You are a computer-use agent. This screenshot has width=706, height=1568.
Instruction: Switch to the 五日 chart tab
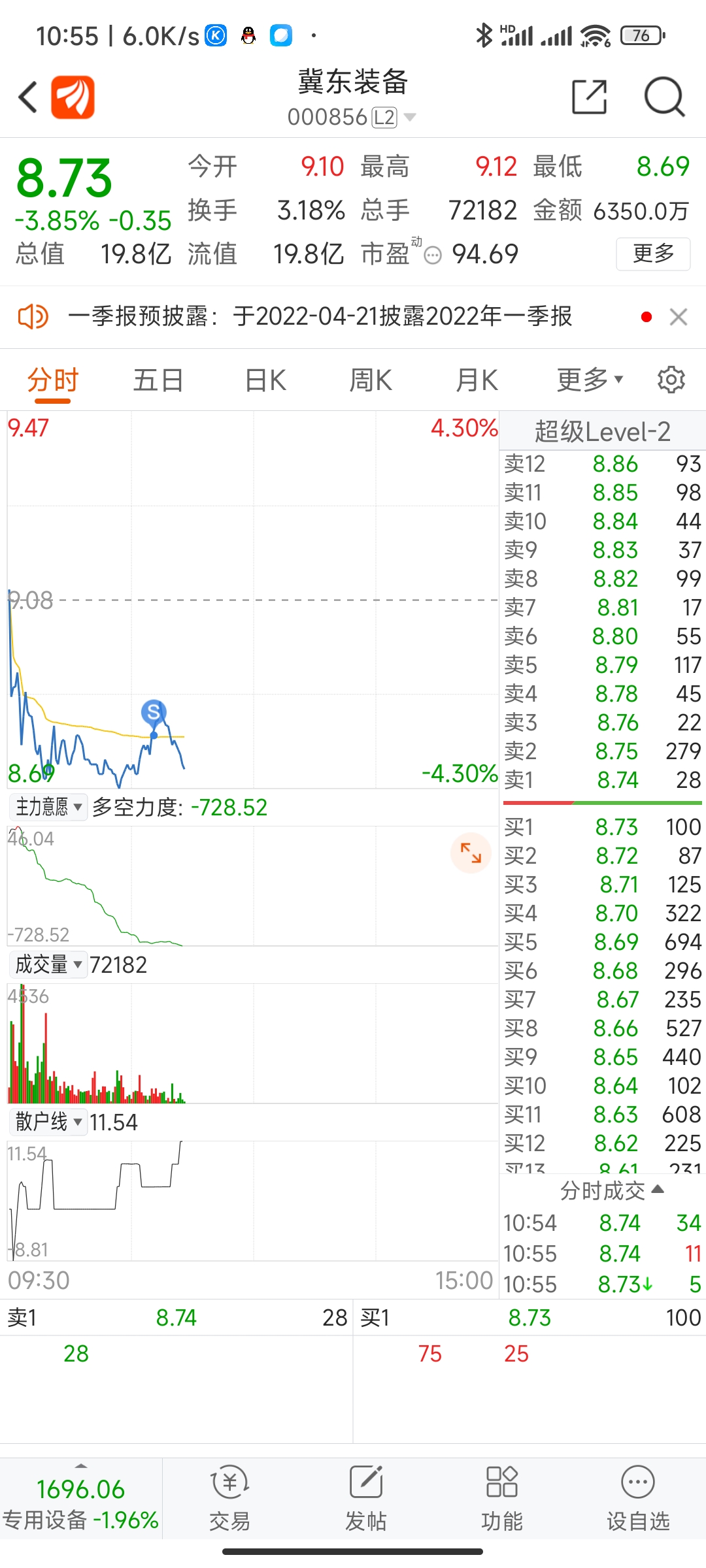[x=158, y=380]
